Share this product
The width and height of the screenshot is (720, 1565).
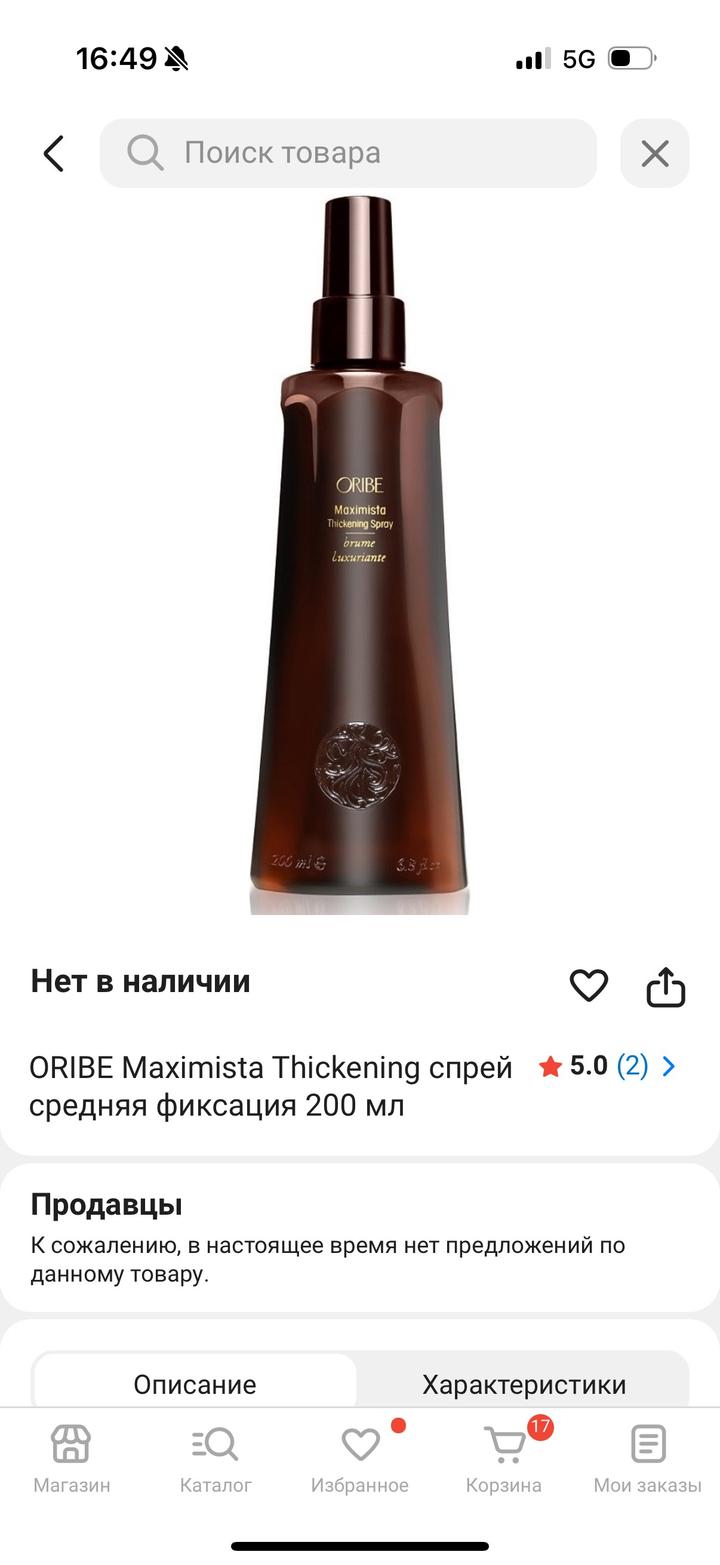pos(666,986)
